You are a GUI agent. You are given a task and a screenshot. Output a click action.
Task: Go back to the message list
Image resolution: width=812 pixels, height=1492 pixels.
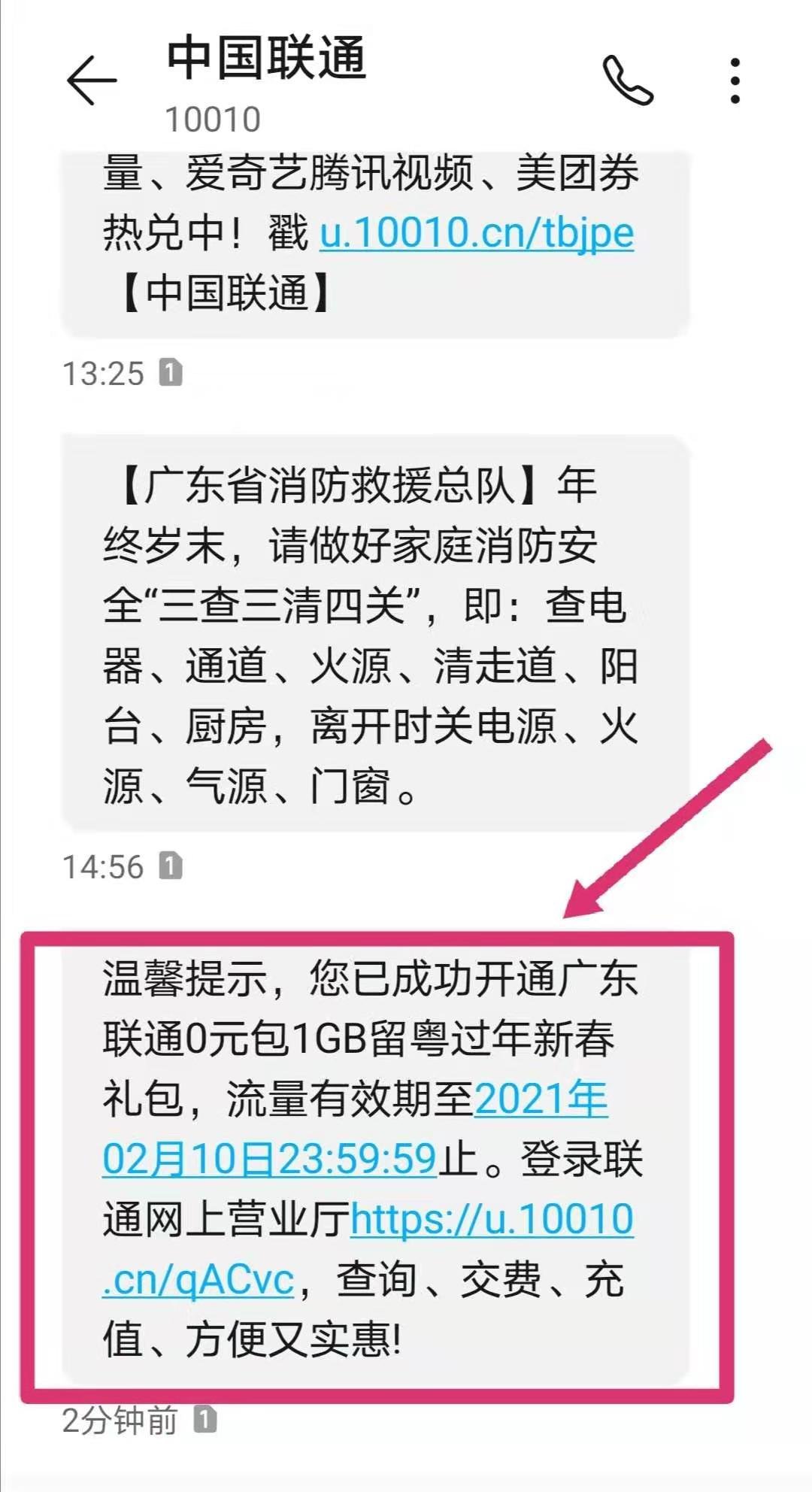92,80
